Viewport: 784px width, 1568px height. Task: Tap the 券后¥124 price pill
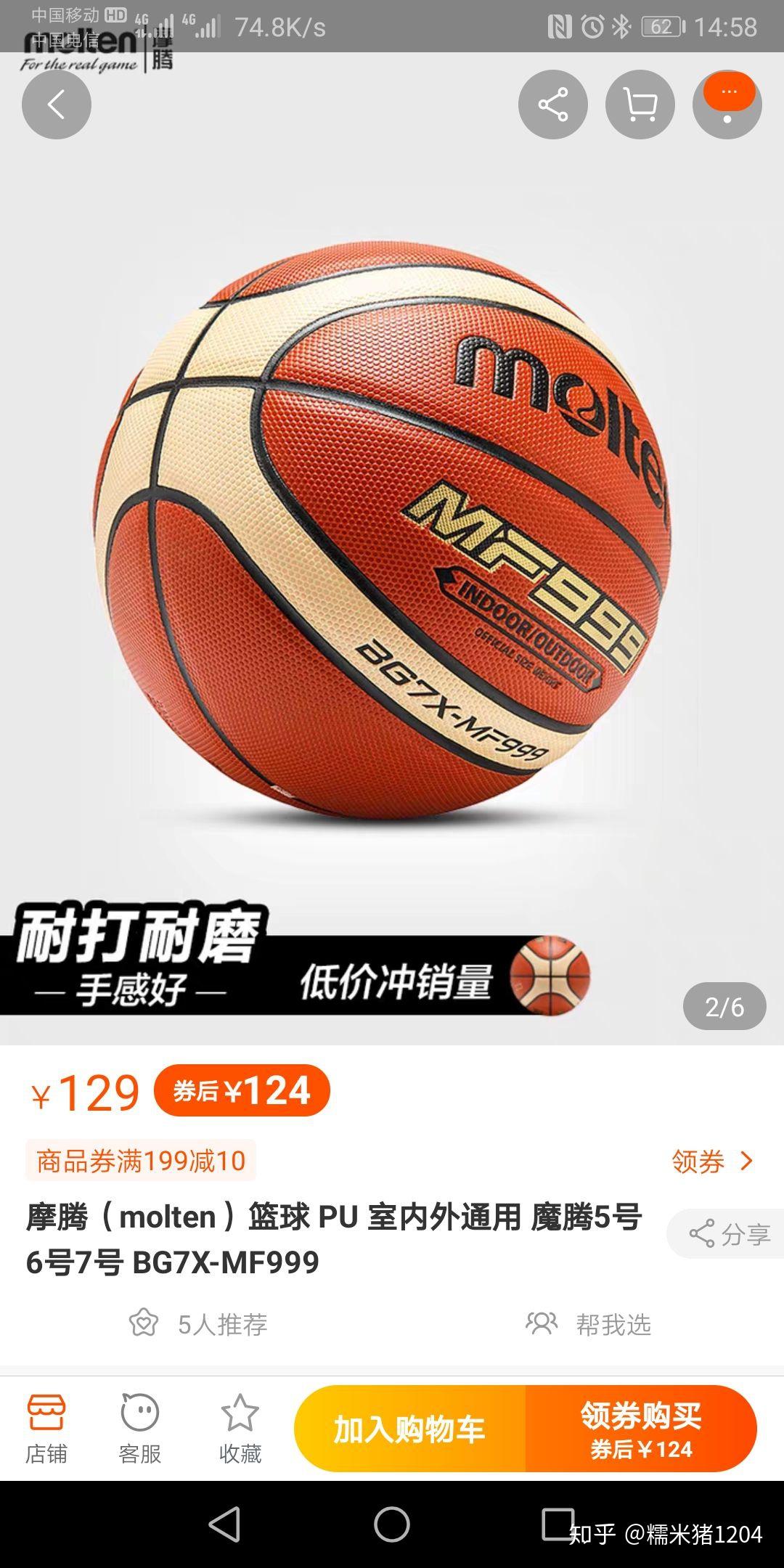coord(242,1089)
